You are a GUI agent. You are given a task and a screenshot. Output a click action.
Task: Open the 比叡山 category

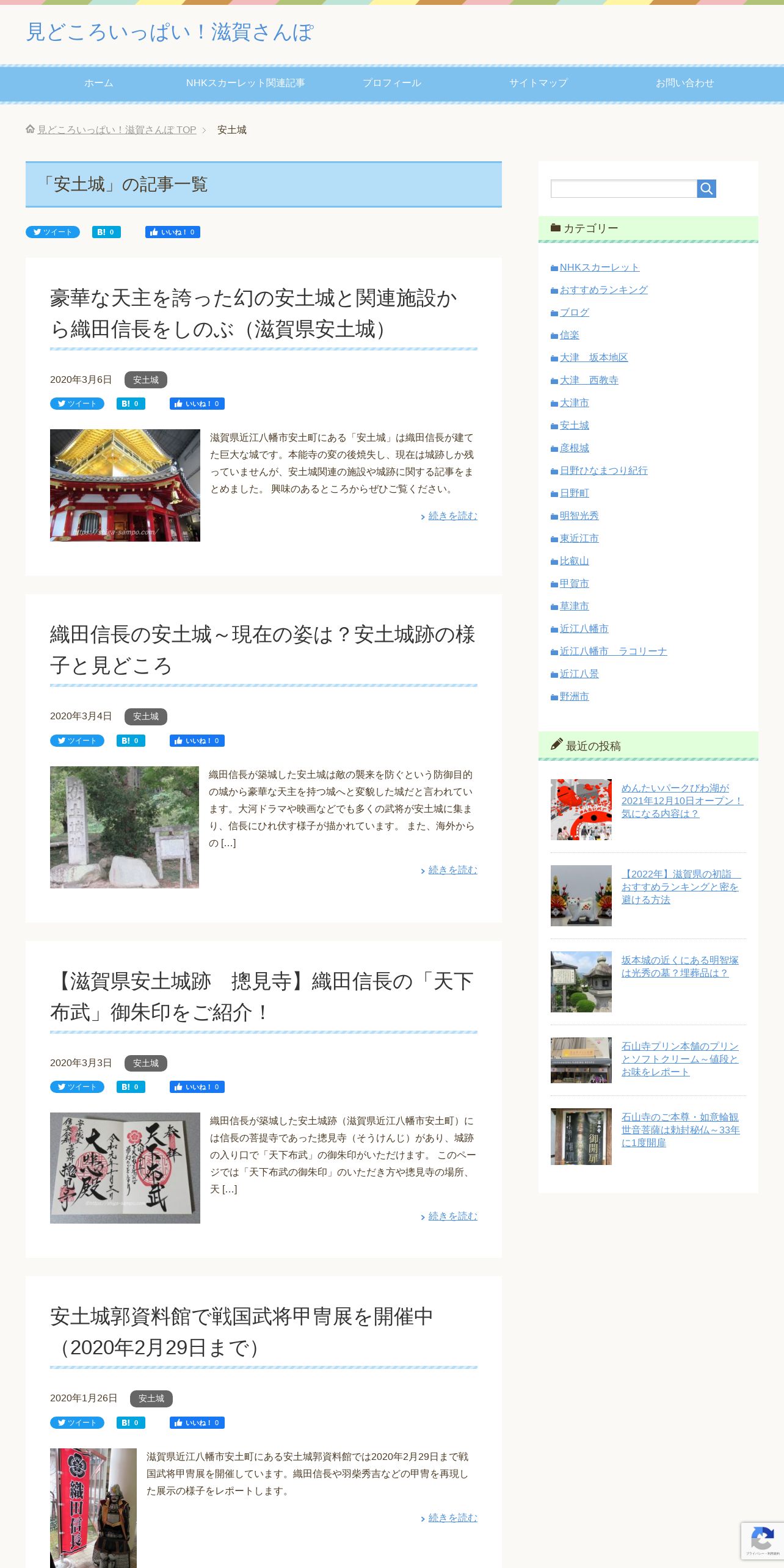(x=574, y=561)
